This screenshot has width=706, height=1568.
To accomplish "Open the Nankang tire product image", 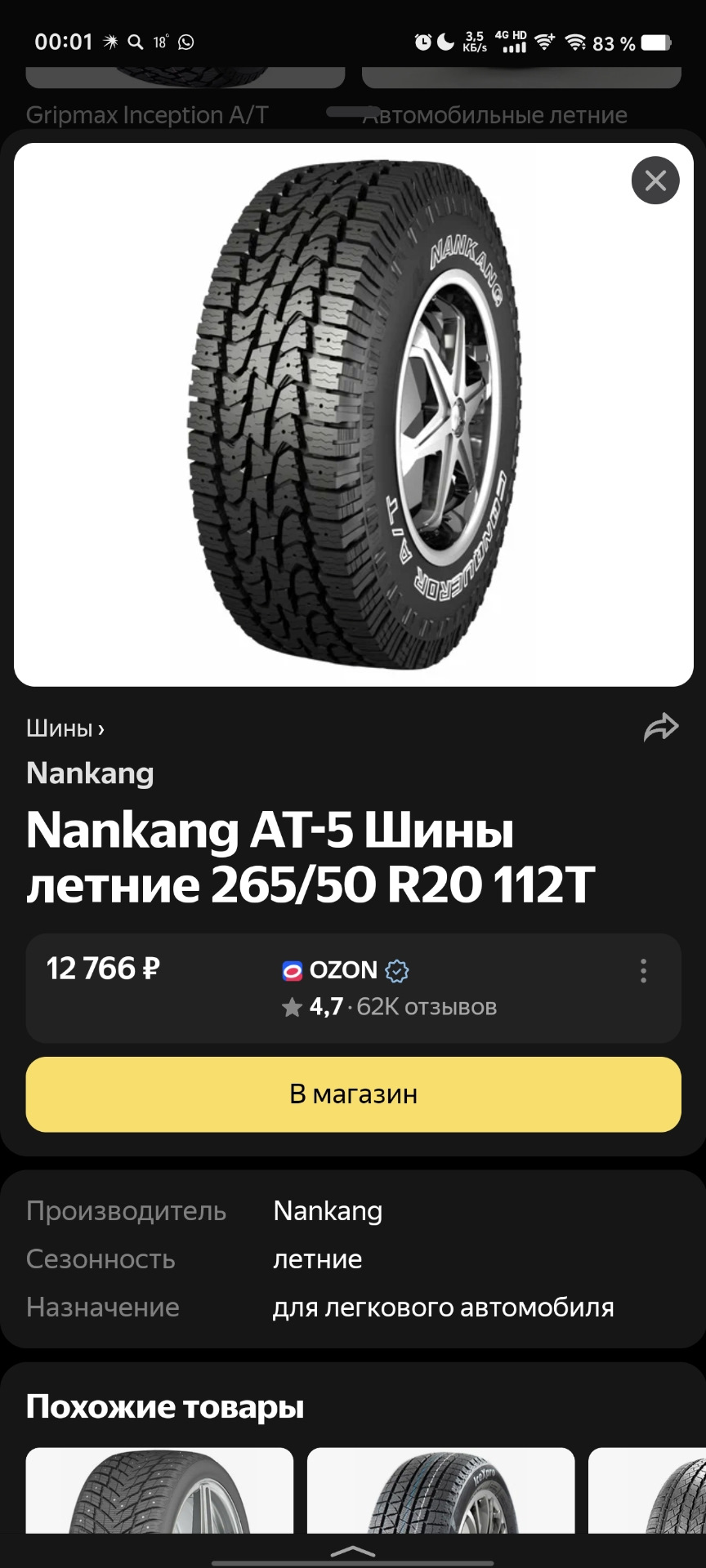I will [x=353, y=415].
